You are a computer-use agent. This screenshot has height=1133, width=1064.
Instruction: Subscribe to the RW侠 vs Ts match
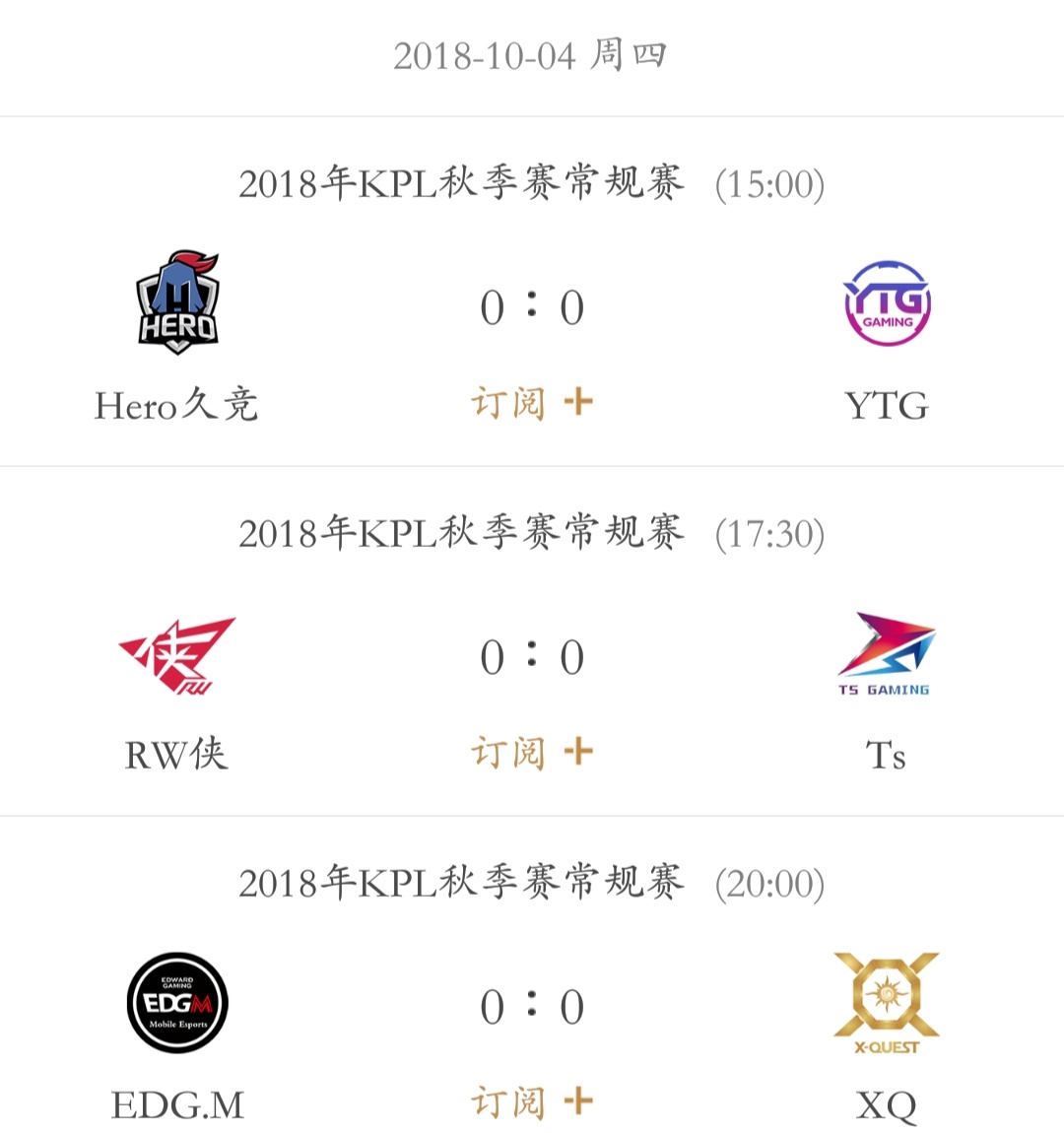click(x=532, y=753)
